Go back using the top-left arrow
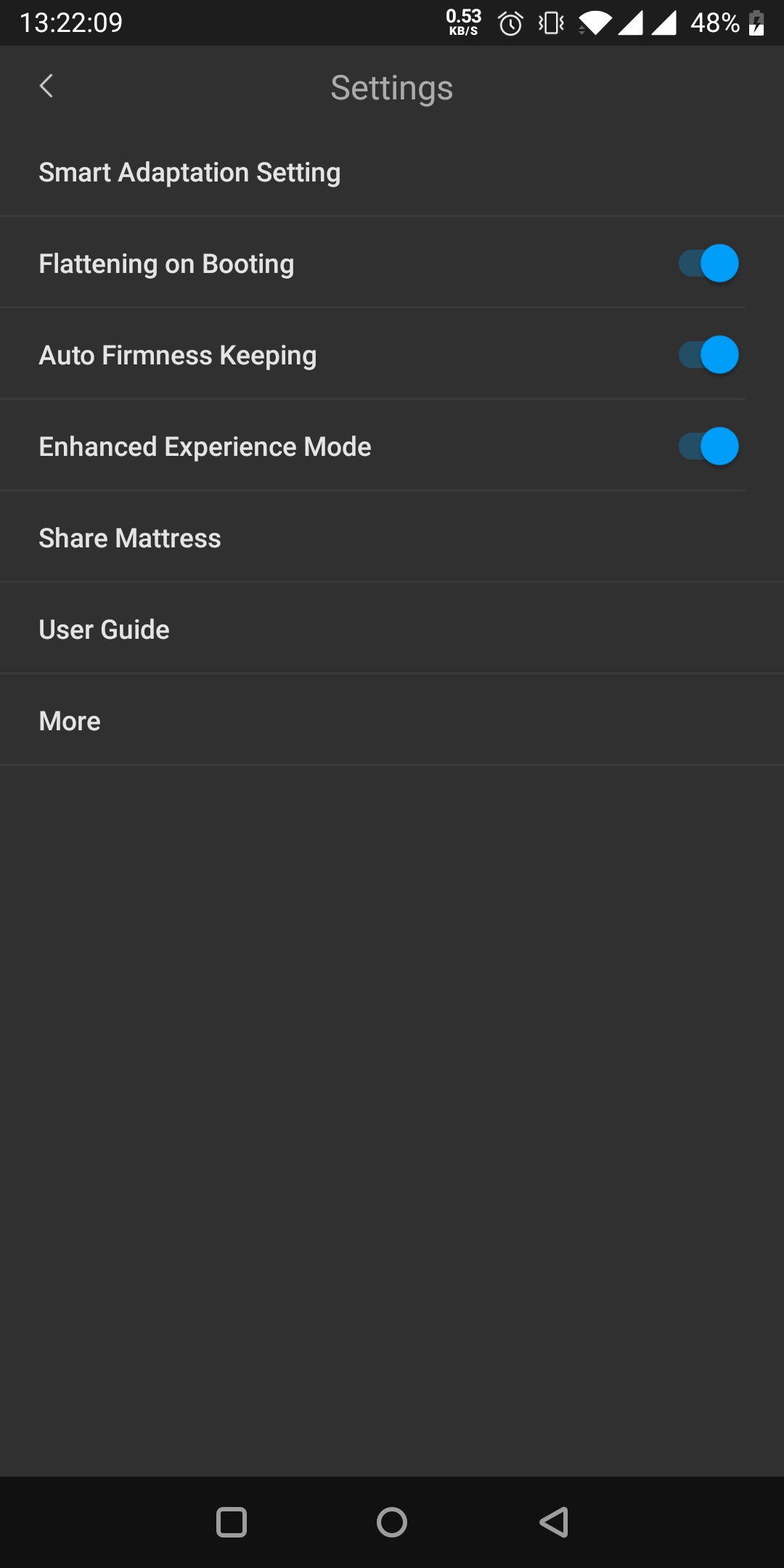Viewport: 784px width, 1568px height. [x=46, y=86]
